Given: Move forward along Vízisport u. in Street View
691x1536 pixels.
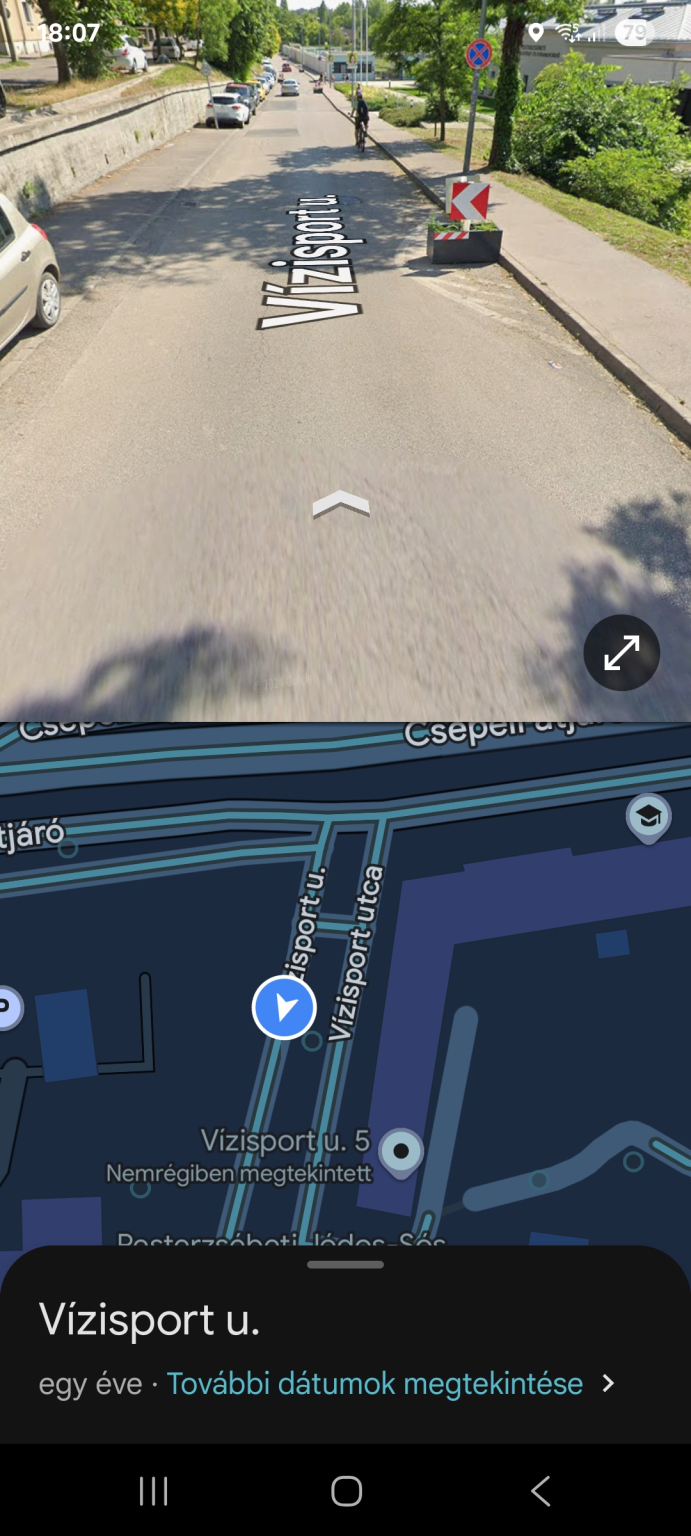Looking at the screenshot, I should 341,506.
